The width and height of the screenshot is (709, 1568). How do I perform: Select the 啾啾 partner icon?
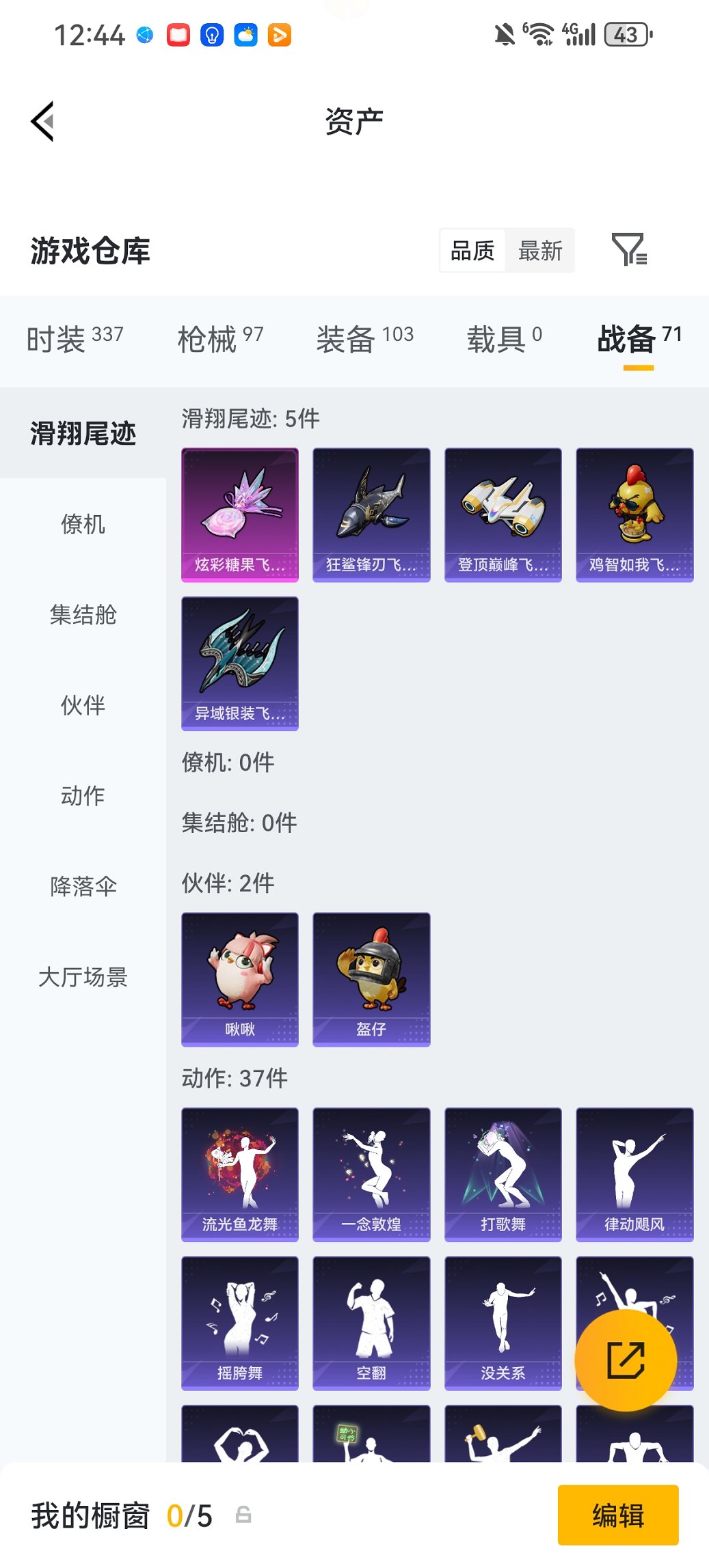(239, 978)
